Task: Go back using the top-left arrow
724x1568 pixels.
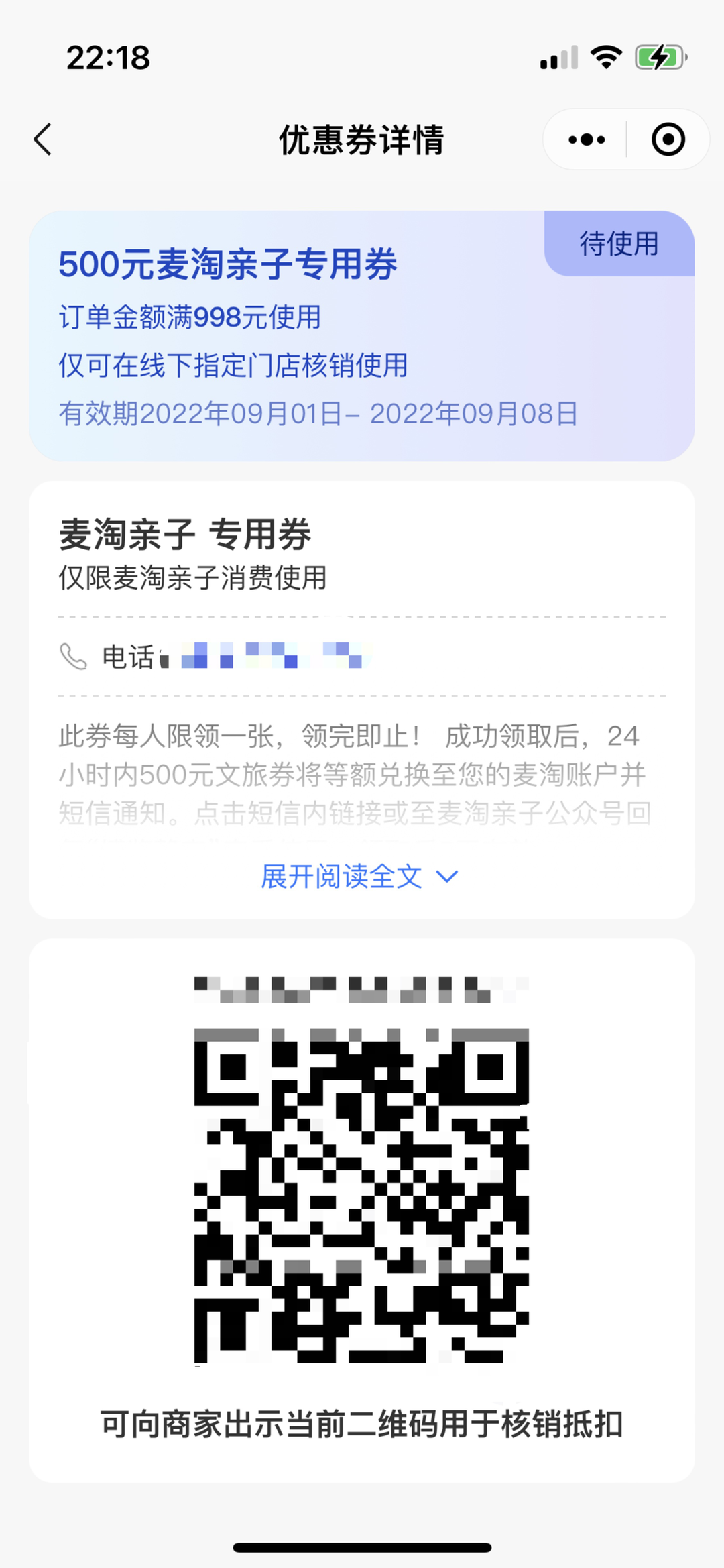Action: pyautogui.click(x=43, y=139)
